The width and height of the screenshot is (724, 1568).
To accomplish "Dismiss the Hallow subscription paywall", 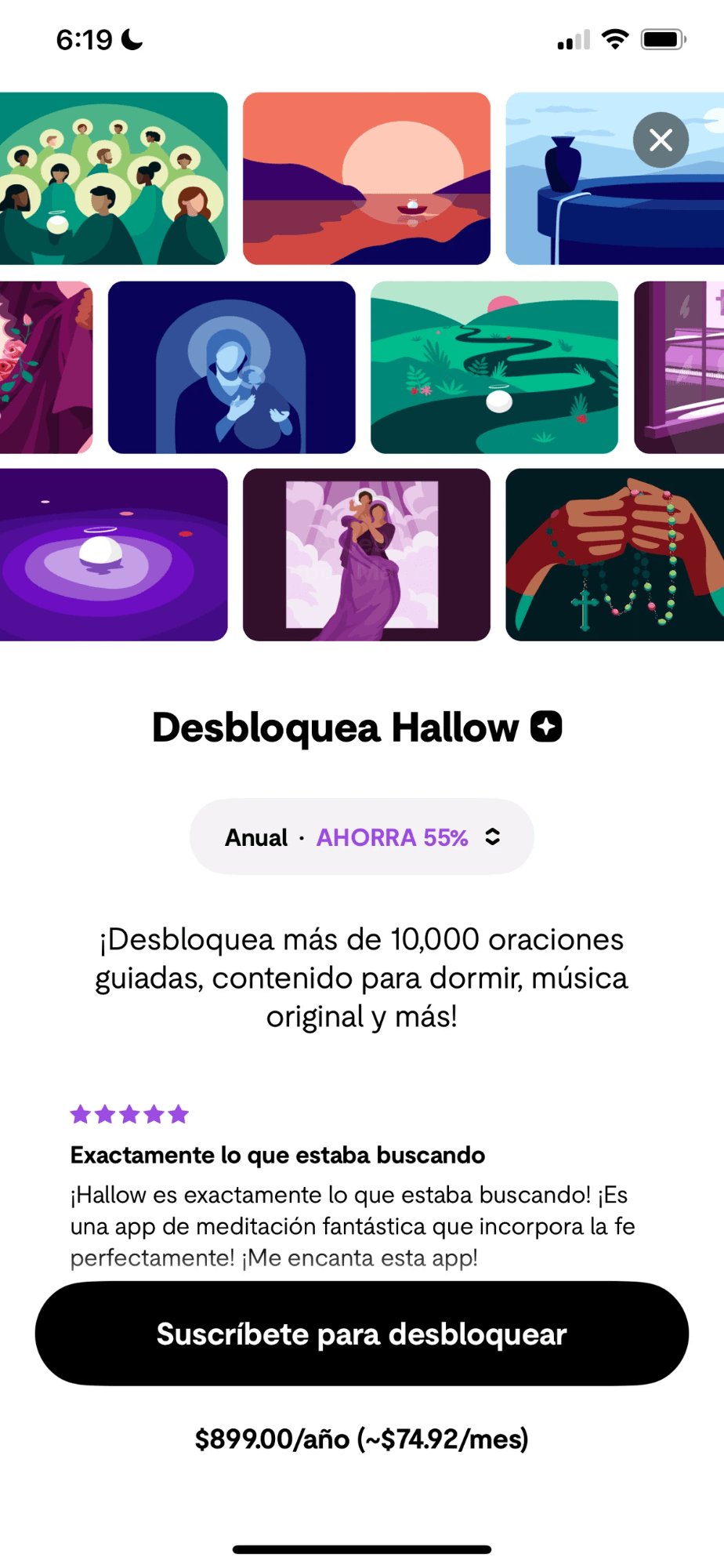I will tap(661, 140).
